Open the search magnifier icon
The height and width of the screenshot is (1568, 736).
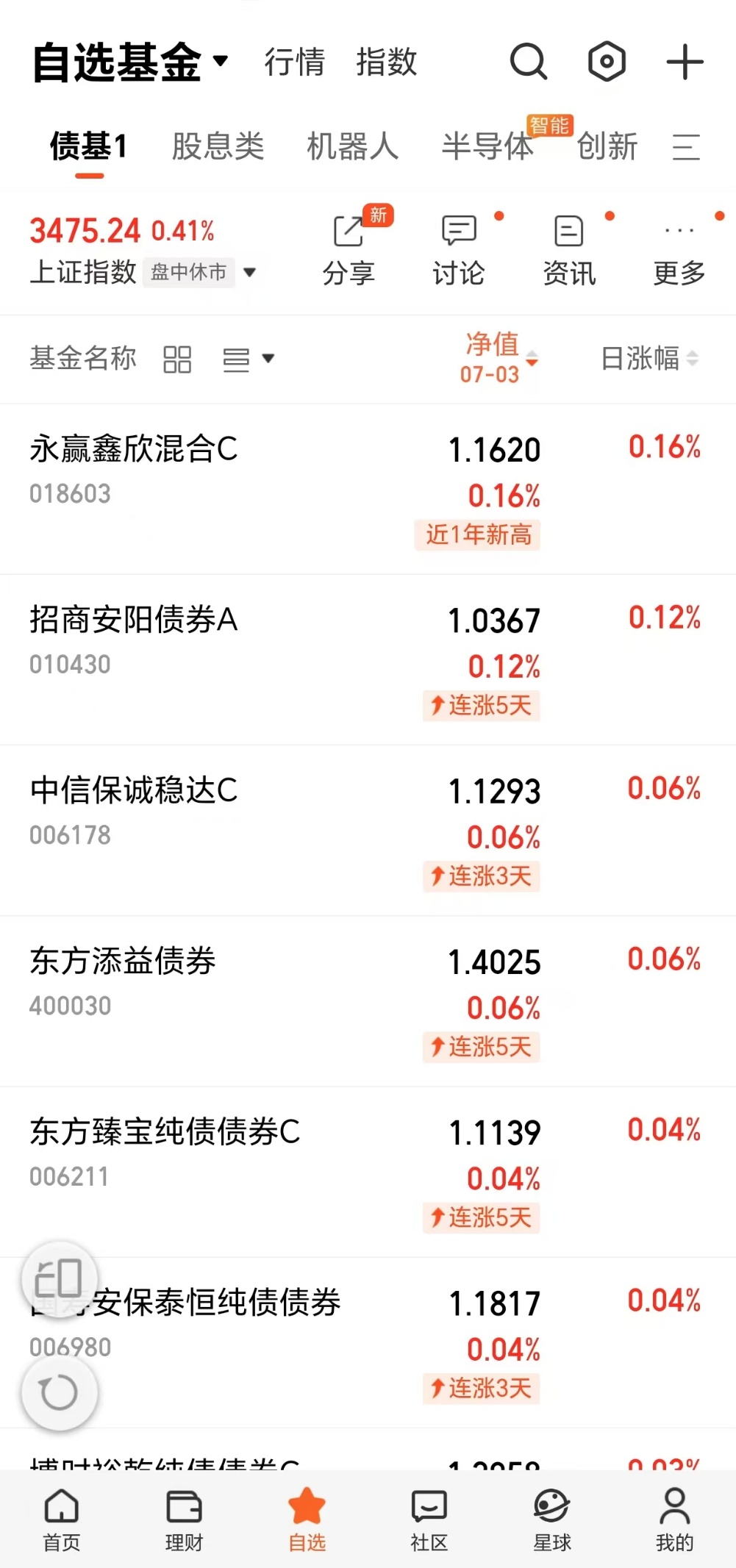click(x=529, y=62)
